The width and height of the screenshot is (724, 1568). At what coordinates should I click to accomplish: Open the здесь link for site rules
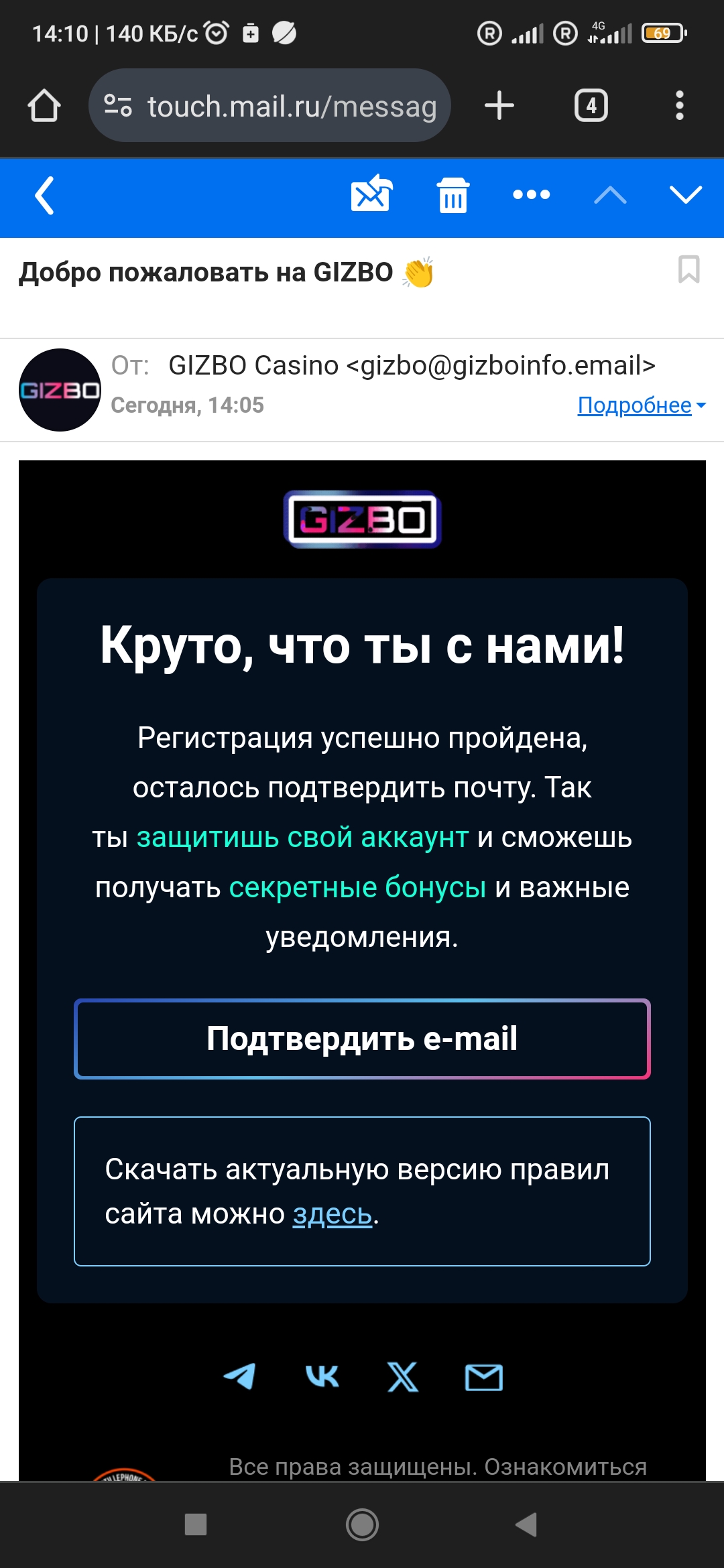point(333,1214)
